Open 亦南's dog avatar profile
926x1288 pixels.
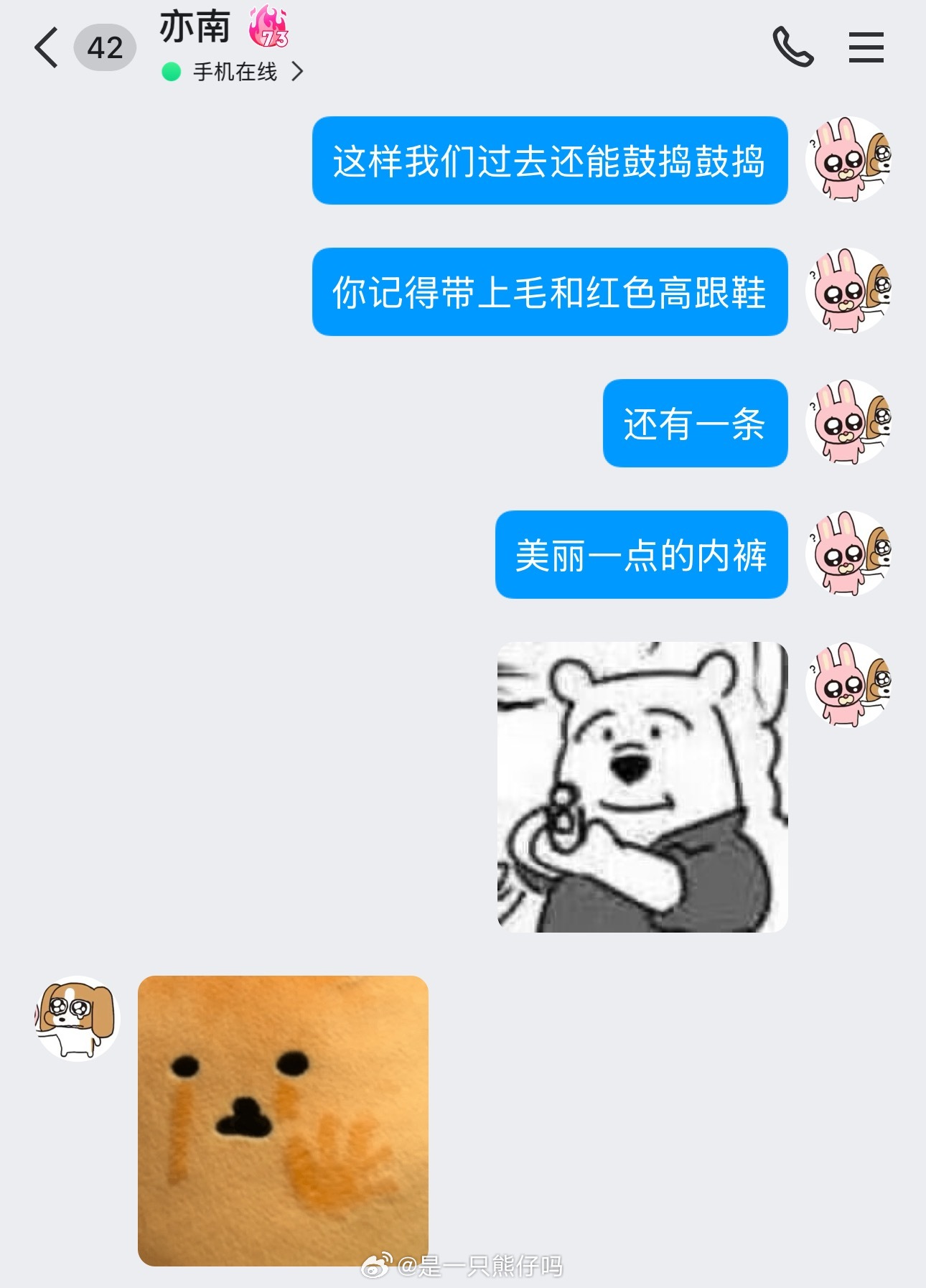point(77,1018)
